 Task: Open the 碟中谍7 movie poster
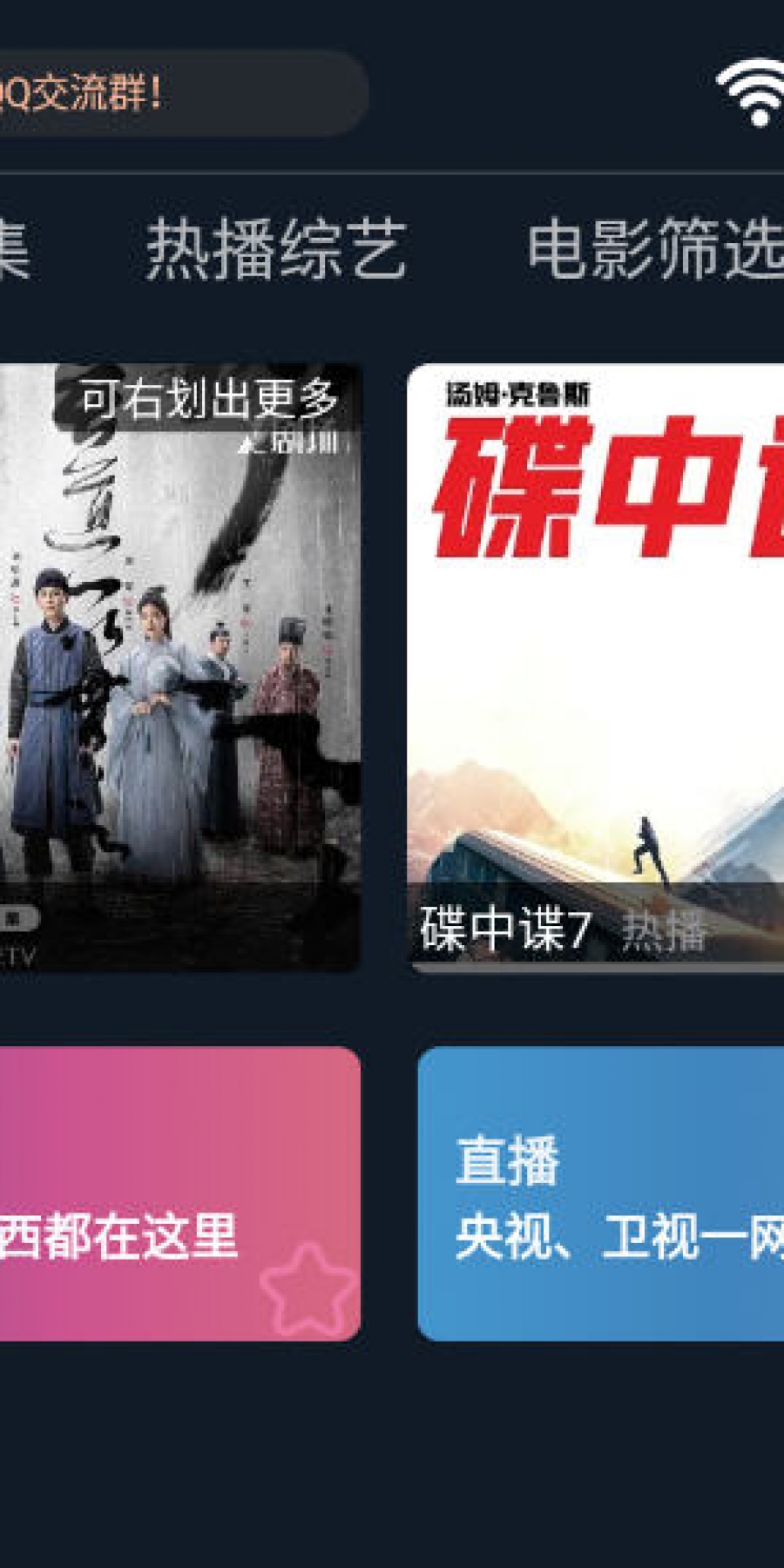tap(596, 666)
